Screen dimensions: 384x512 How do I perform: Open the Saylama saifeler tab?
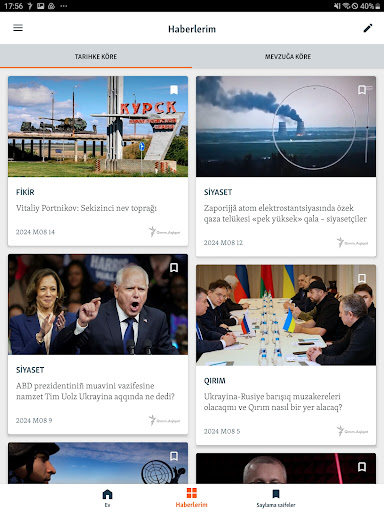[276, 498]
